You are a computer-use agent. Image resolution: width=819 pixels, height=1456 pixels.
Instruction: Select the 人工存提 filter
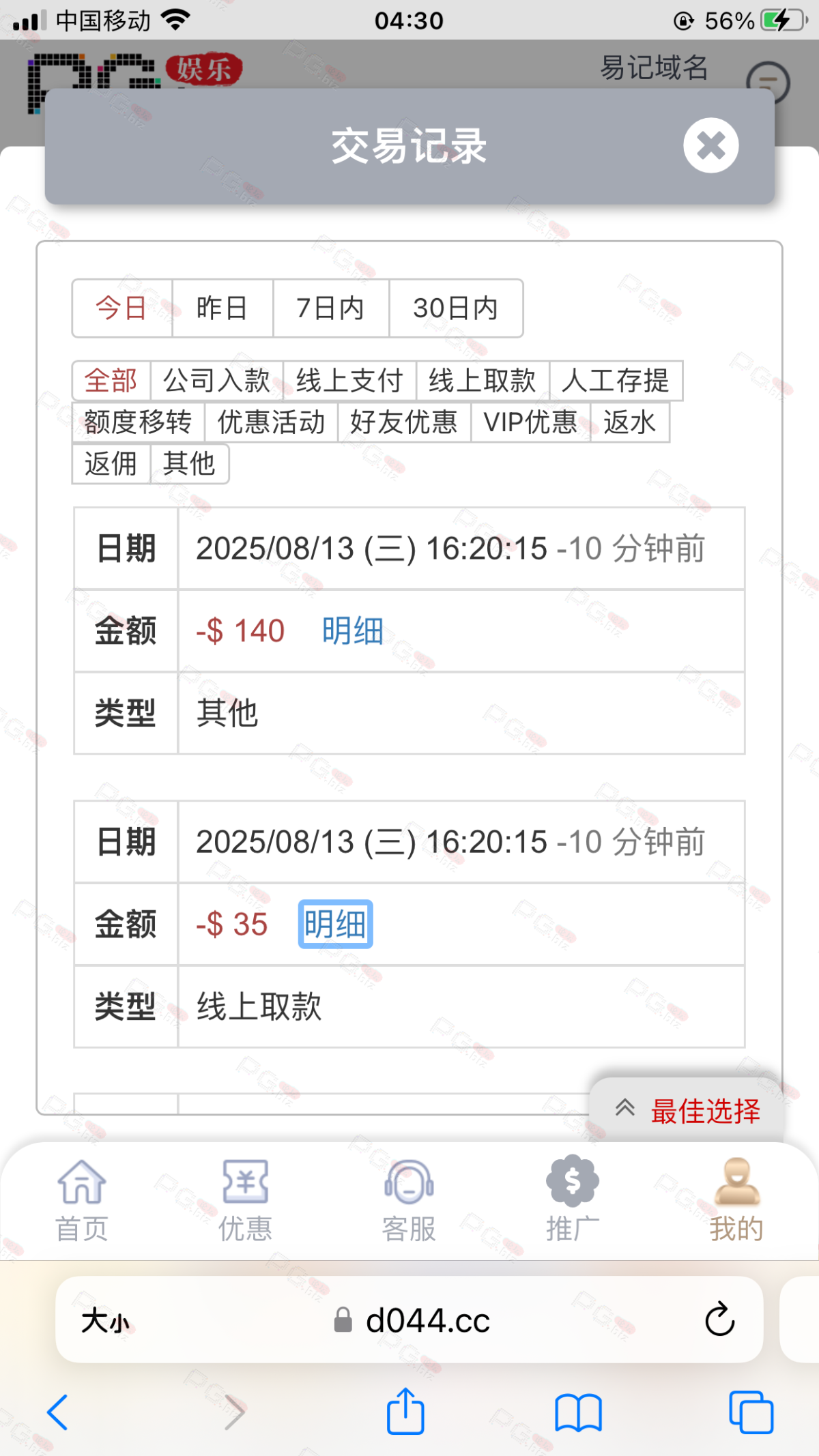click(x=615, y=381)
